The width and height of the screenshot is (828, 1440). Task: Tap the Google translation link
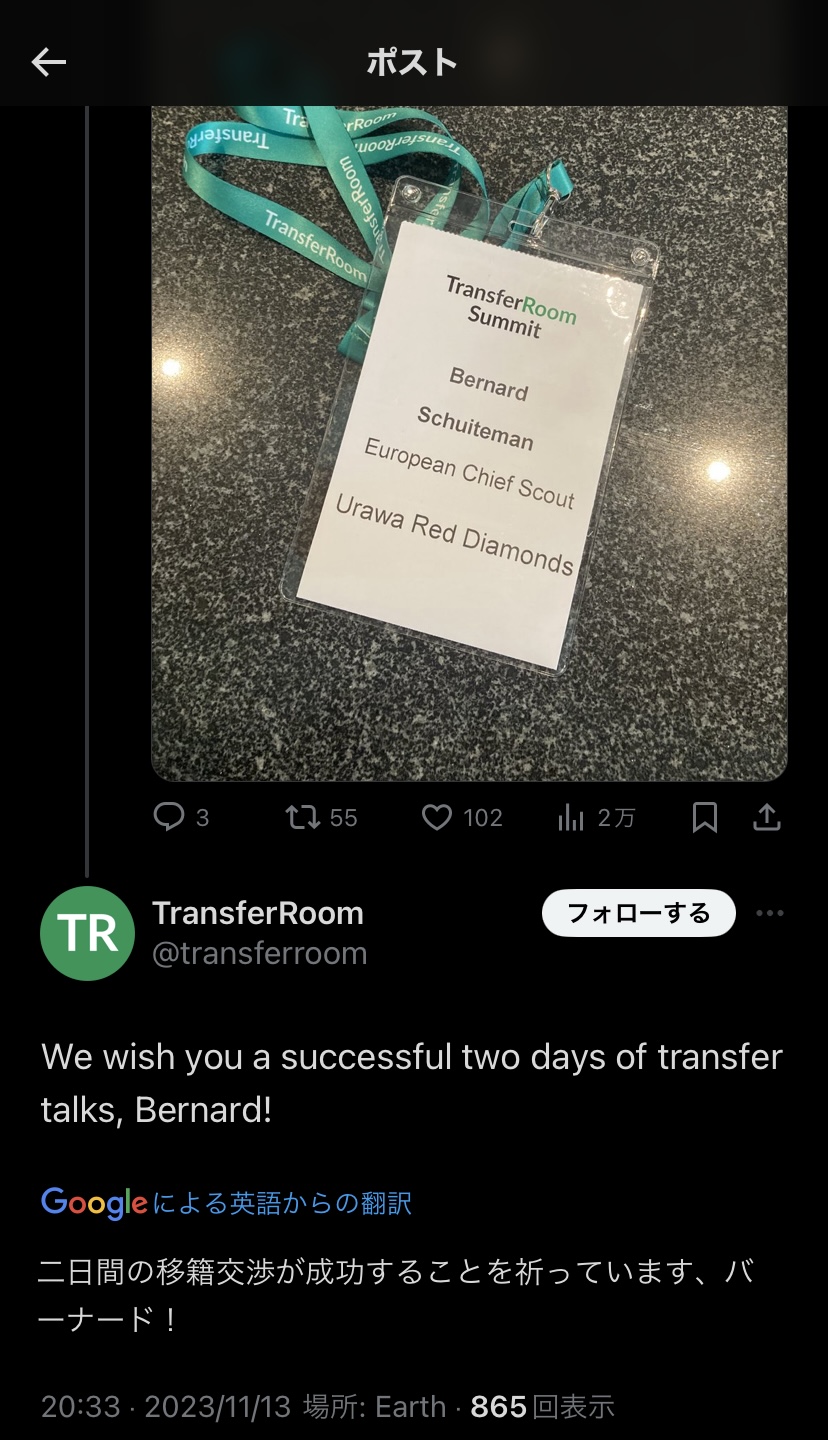click(227, 1202)
